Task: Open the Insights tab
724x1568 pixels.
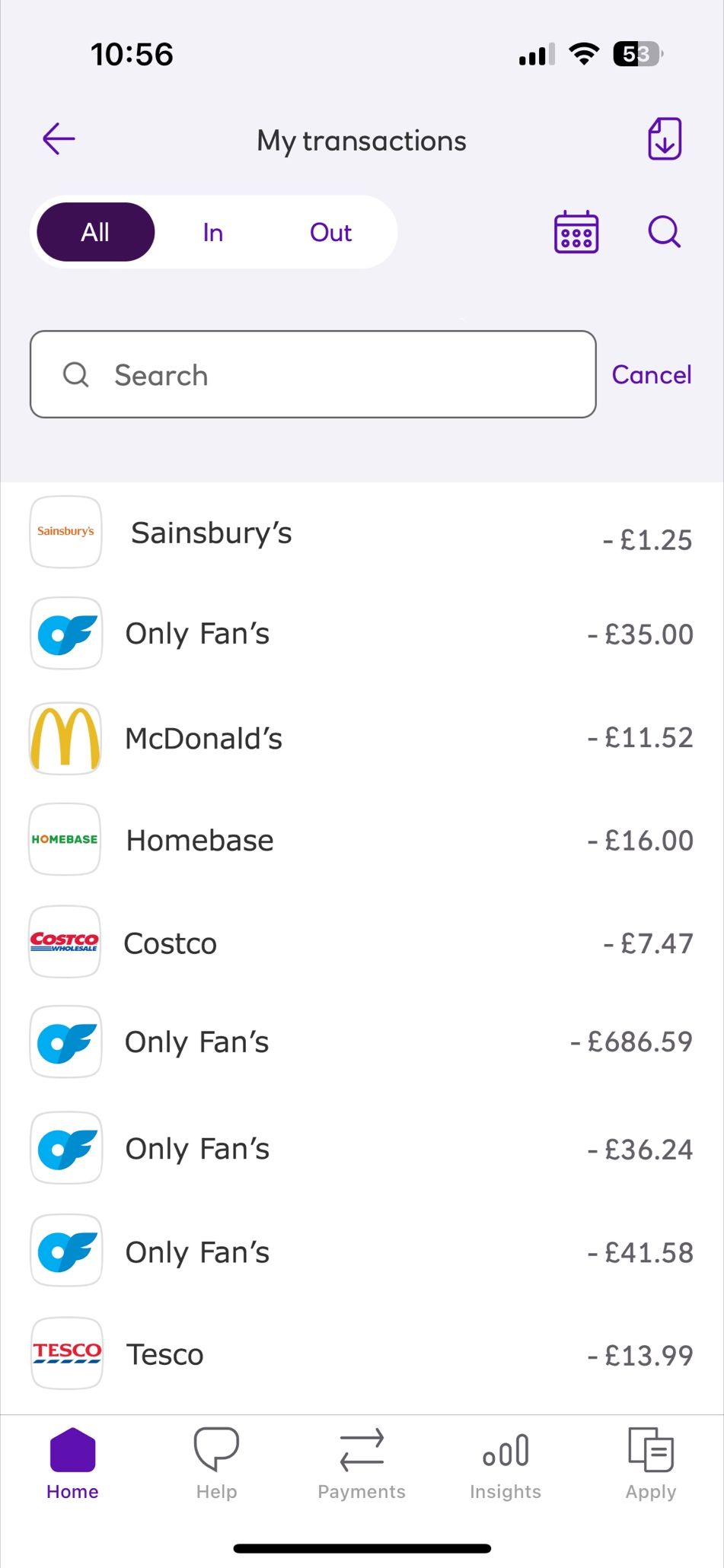Action: (506, 1464)
